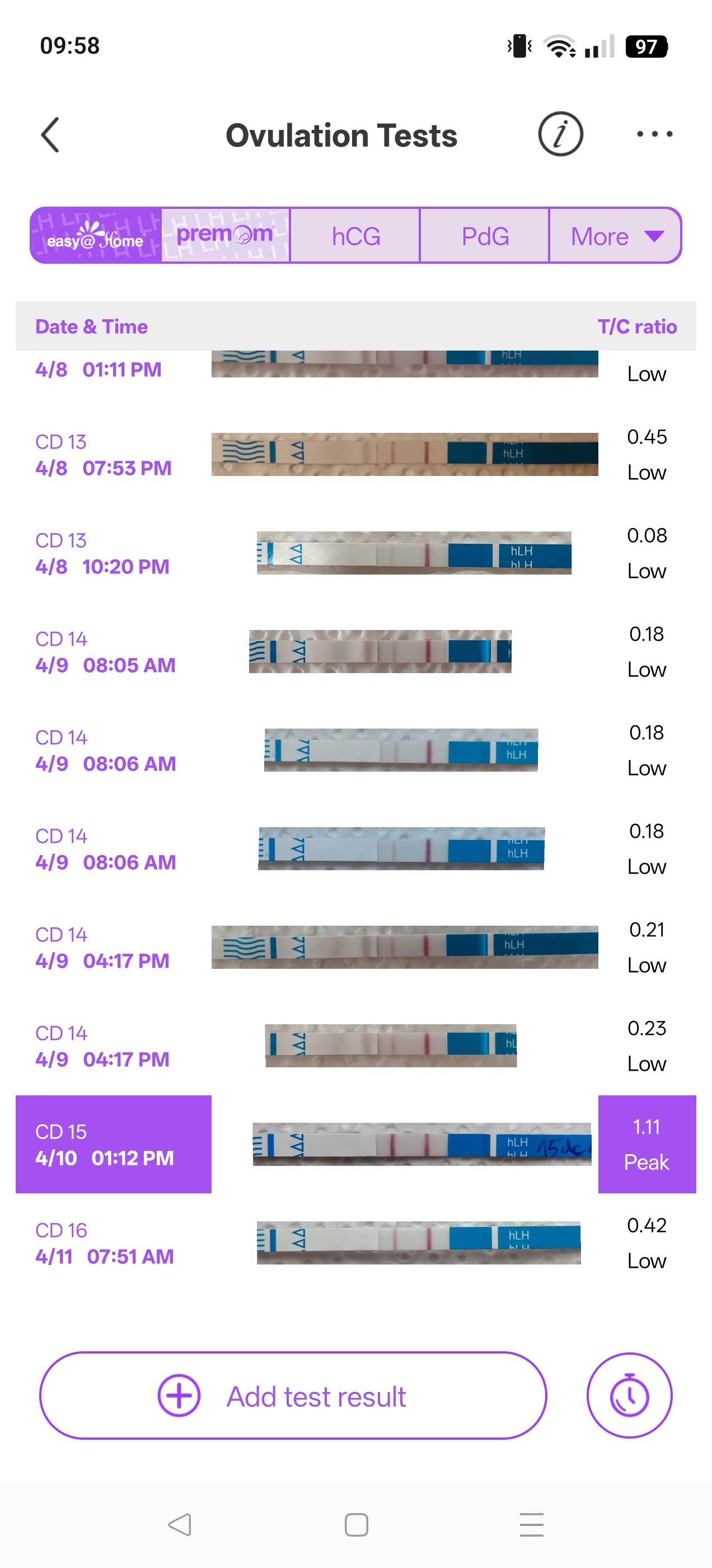Open the info icon
712x1568 pixels.
click(x=560, y=134)
